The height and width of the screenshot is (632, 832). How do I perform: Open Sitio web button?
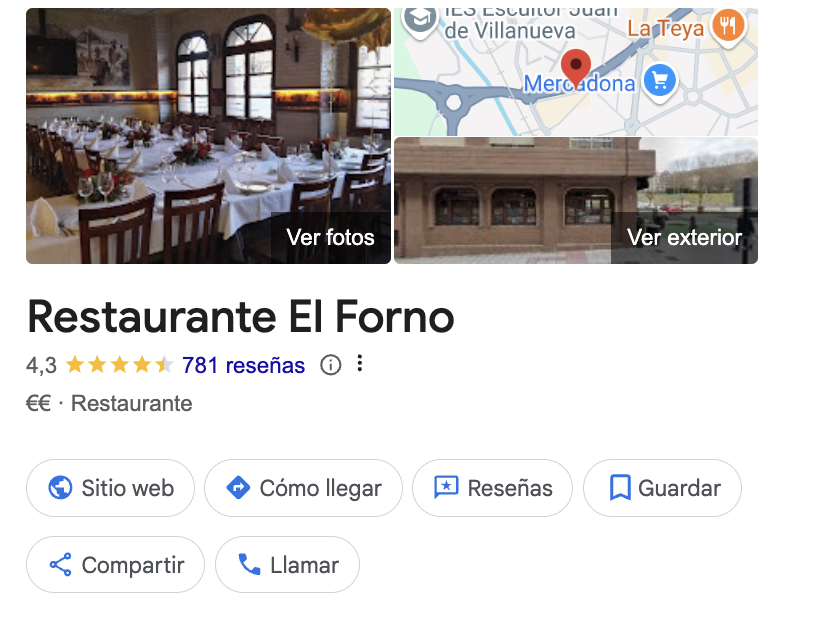(110, 488)
